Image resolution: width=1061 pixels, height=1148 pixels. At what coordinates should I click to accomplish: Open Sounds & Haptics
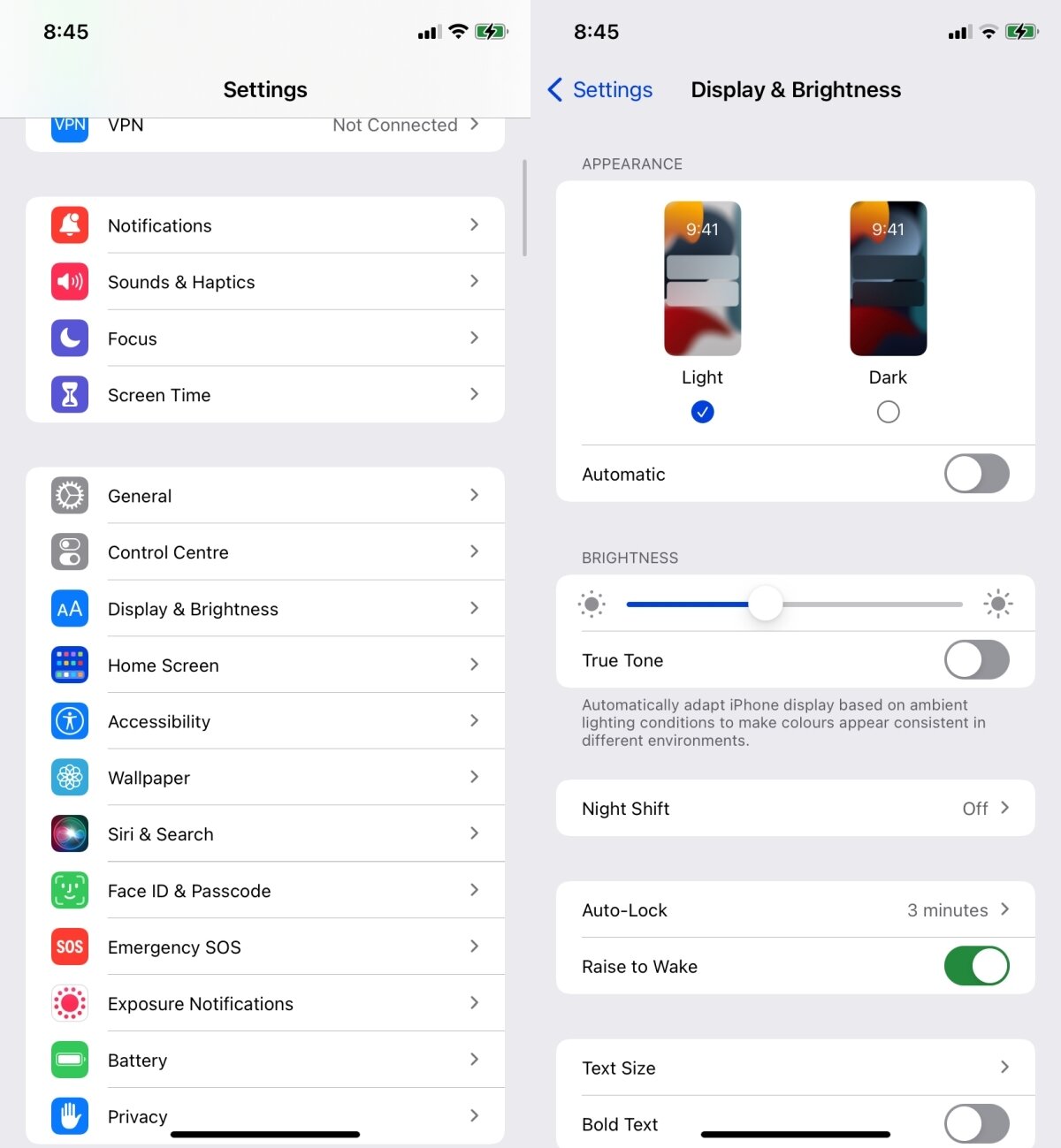[x=265, y=282]
